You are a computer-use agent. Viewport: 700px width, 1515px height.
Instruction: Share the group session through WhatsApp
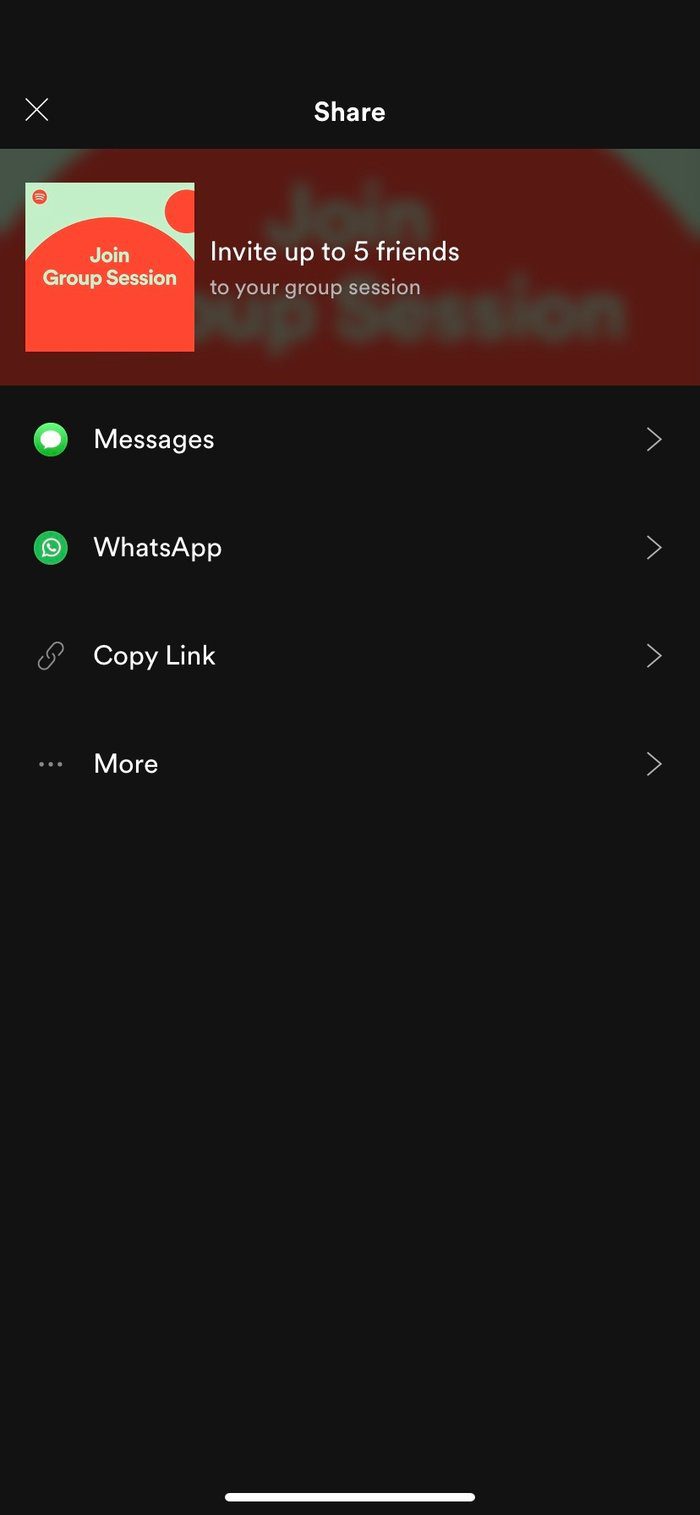tap(350, 548)
